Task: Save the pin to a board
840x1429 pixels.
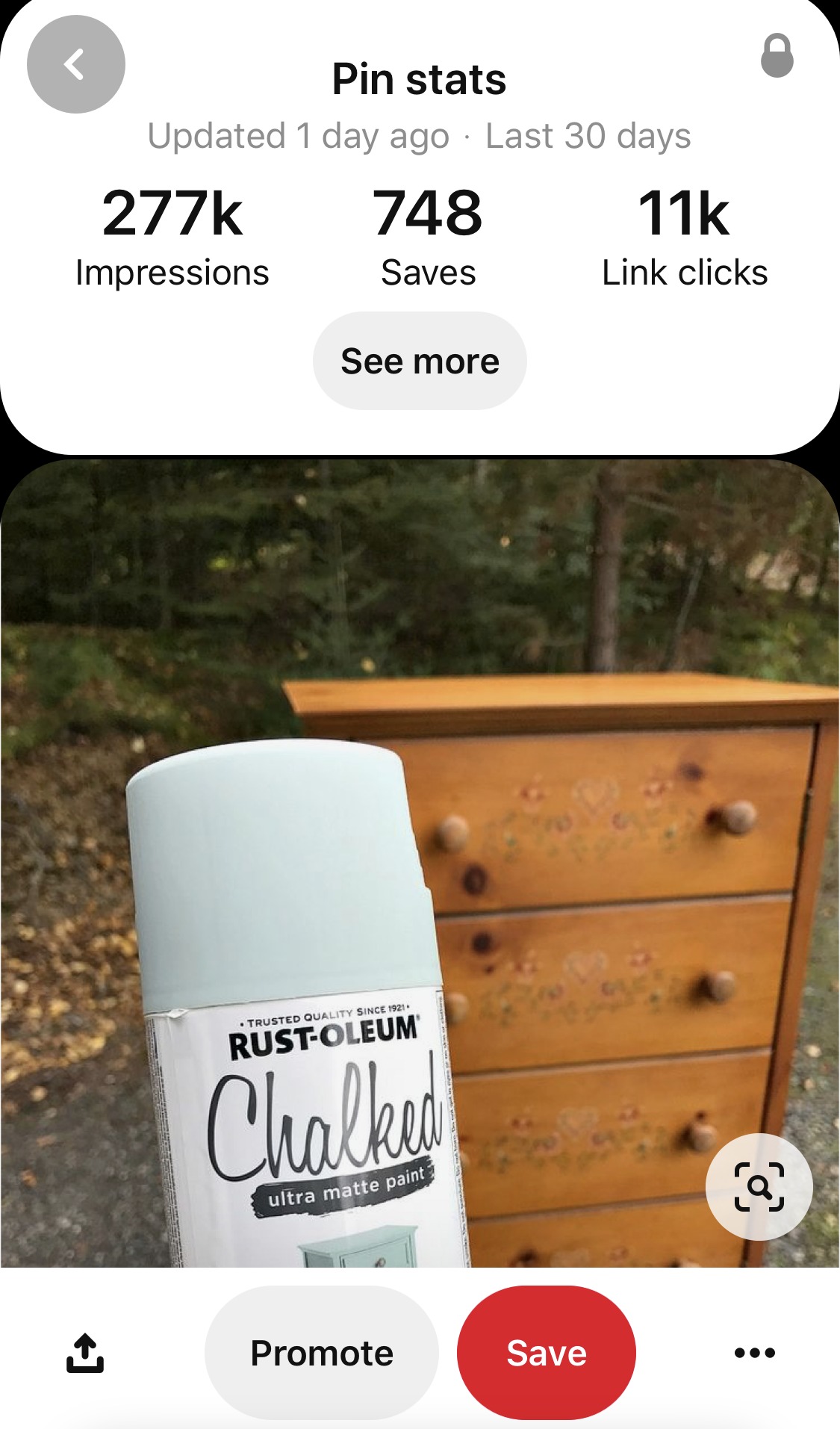Action: [547, 1353]
